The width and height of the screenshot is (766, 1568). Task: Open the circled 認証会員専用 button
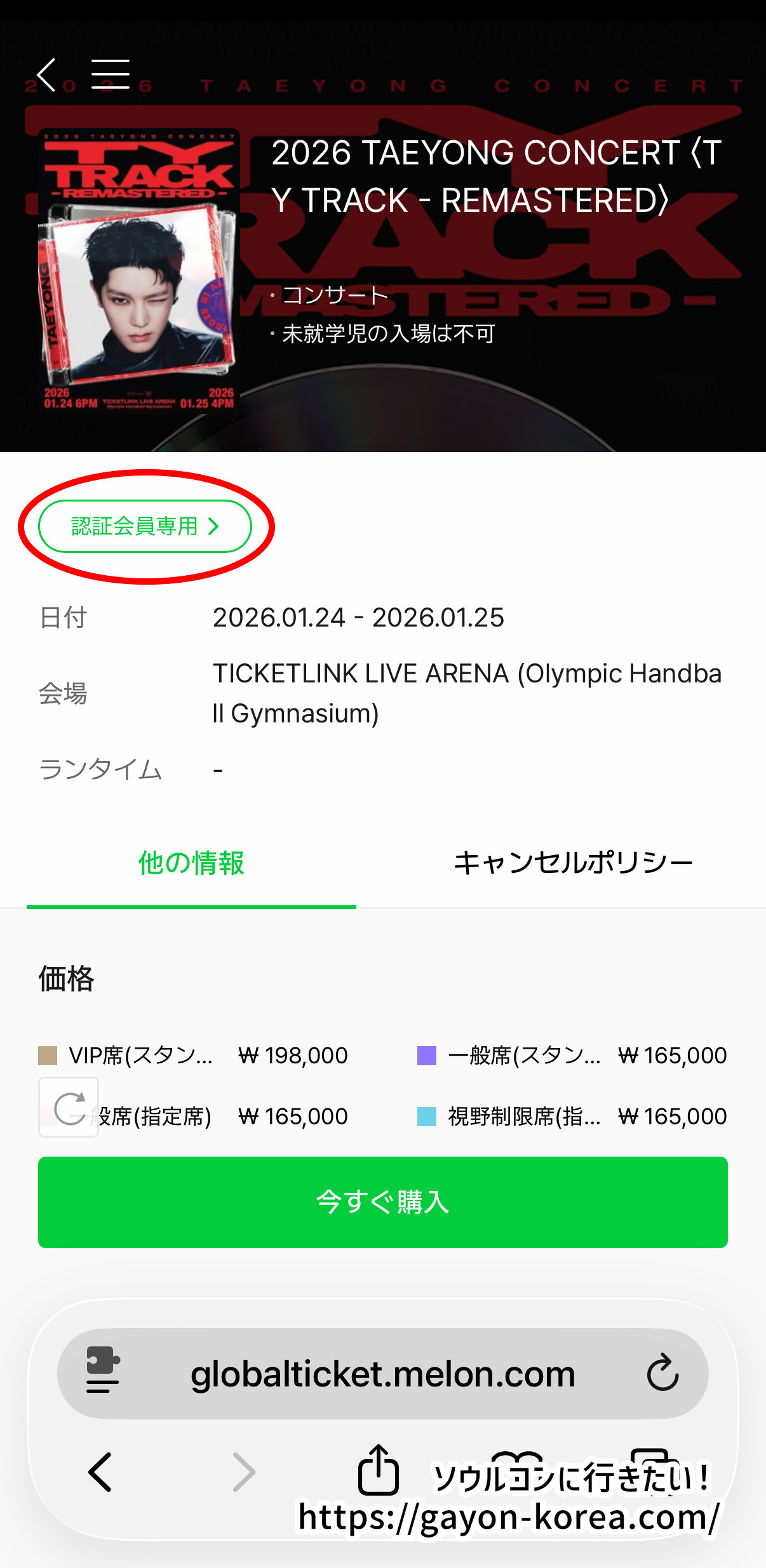click(145, 526)
